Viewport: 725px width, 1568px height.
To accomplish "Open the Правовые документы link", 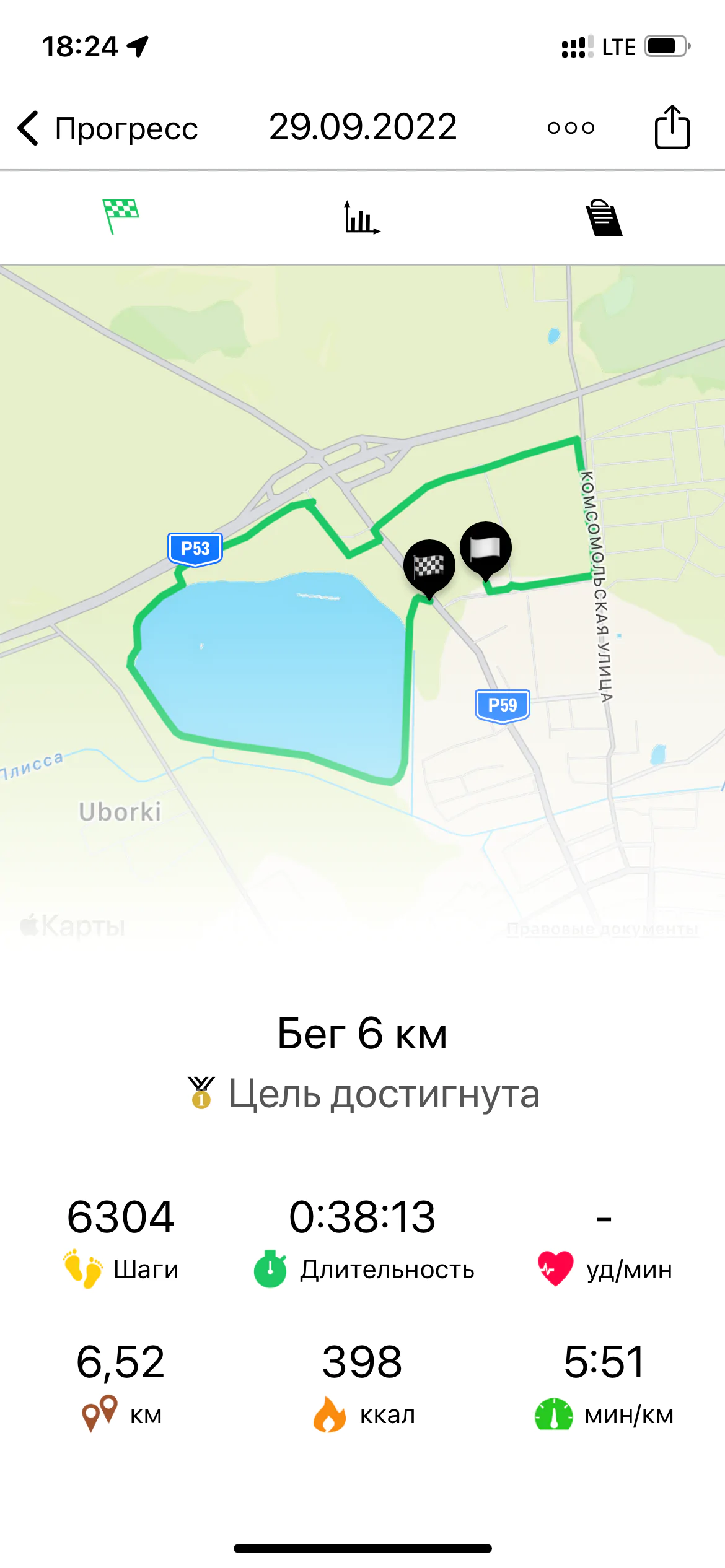I will (602, 929).
